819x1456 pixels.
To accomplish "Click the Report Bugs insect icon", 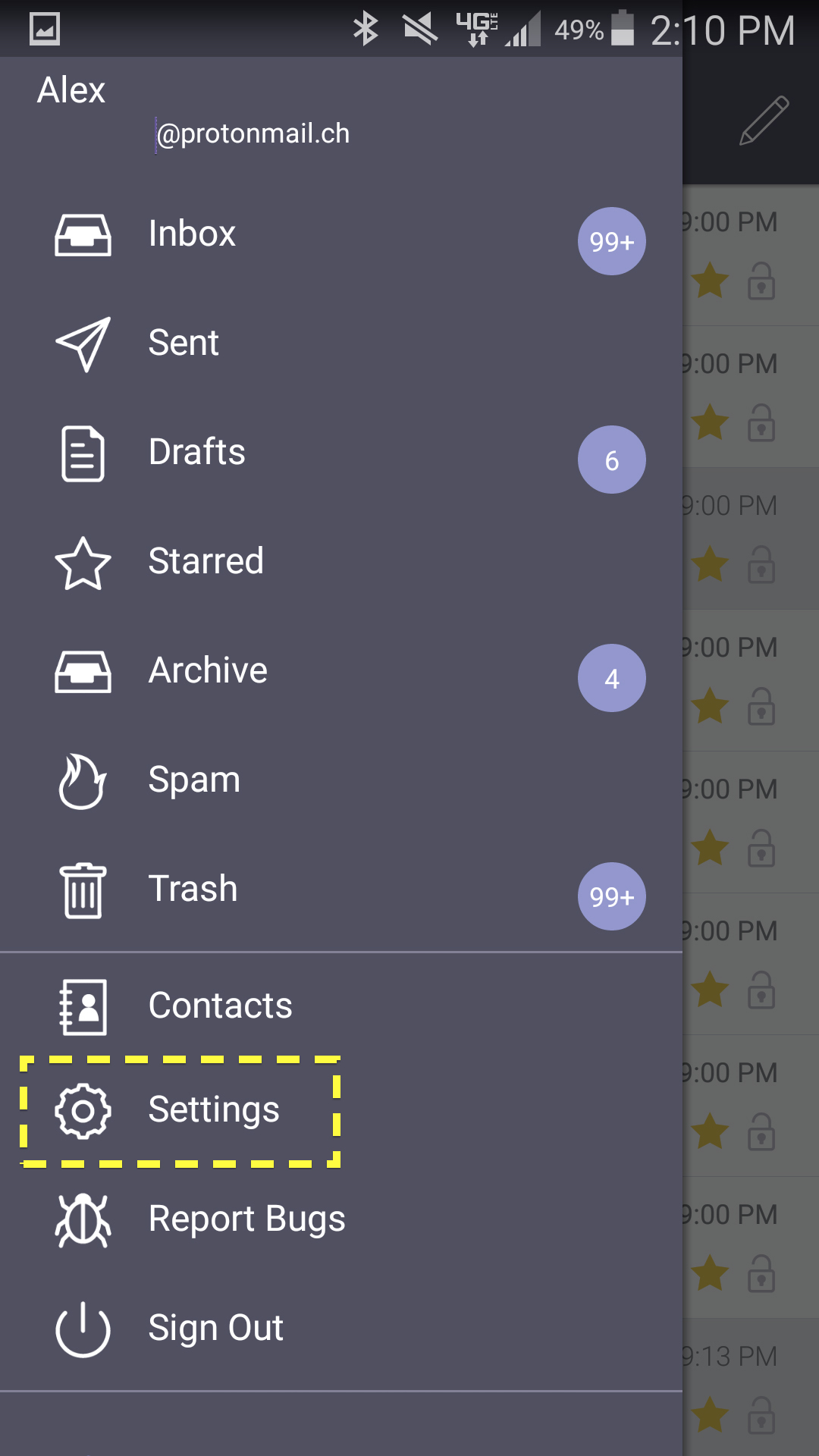I will pyautogui.click(x=82, y=1219).
